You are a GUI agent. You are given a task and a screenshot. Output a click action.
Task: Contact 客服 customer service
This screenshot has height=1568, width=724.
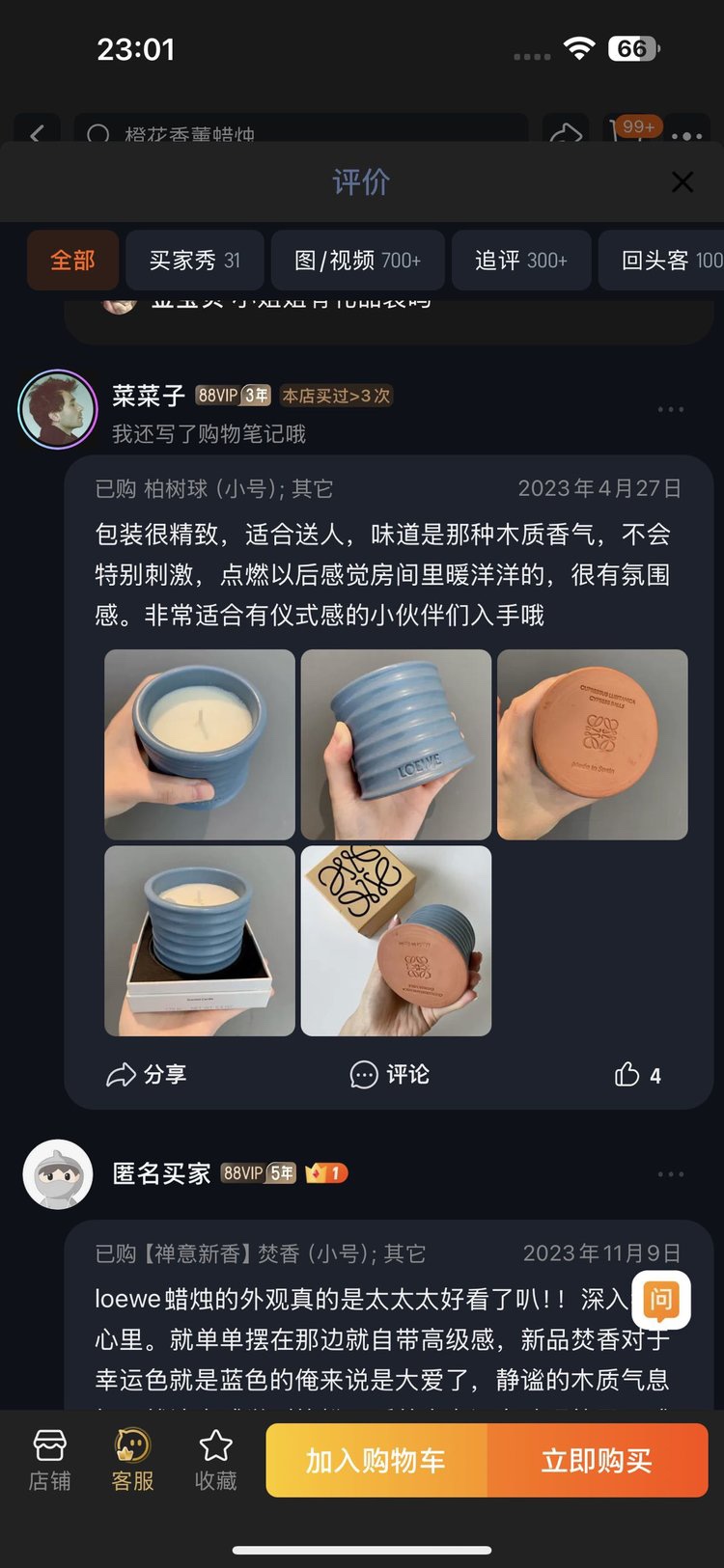click(x=132, y=1461)
